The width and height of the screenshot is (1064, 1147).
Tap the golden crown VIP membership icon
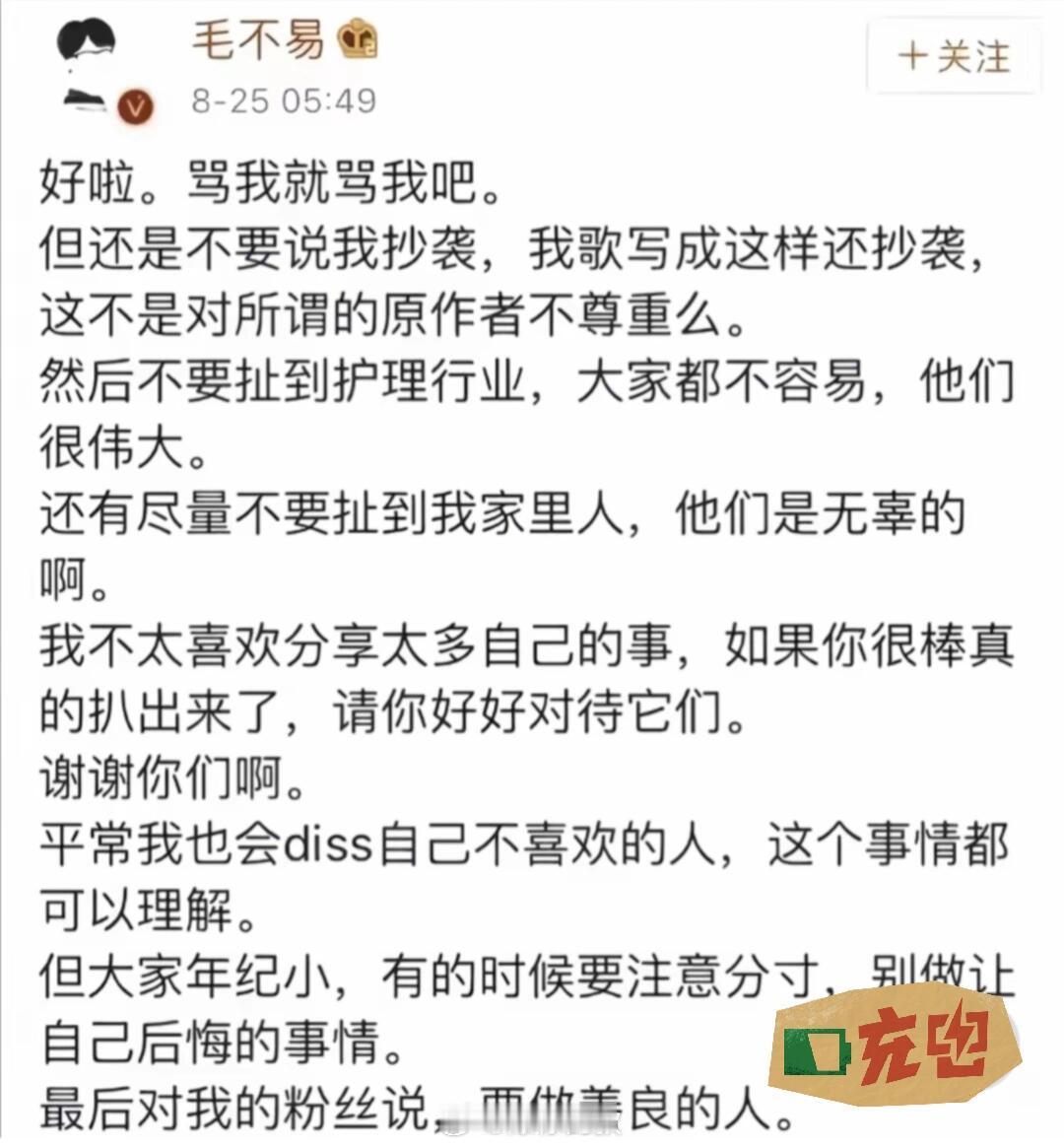357,39
